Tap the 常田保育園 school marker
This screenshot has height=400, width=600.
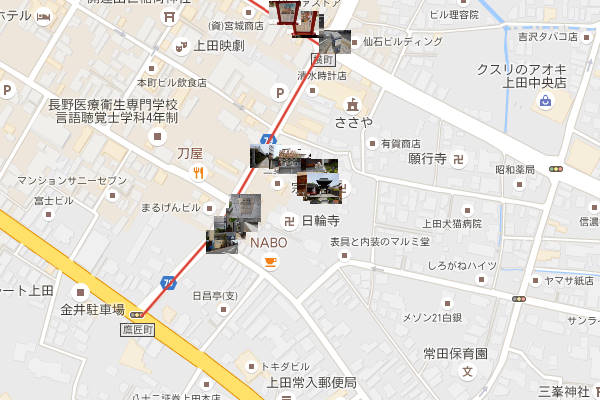click(467, 372)
